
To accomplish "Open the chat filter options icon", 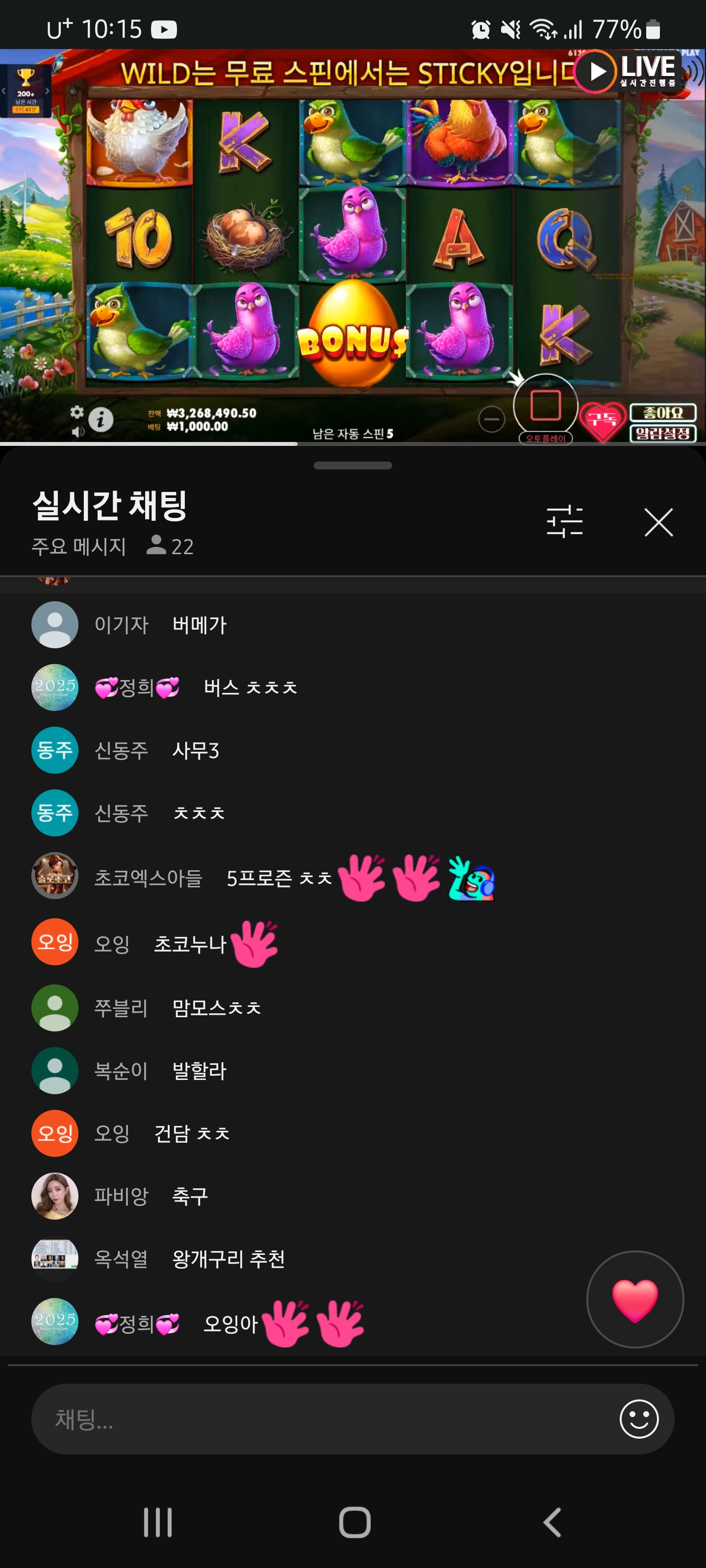I will (564, 522).
